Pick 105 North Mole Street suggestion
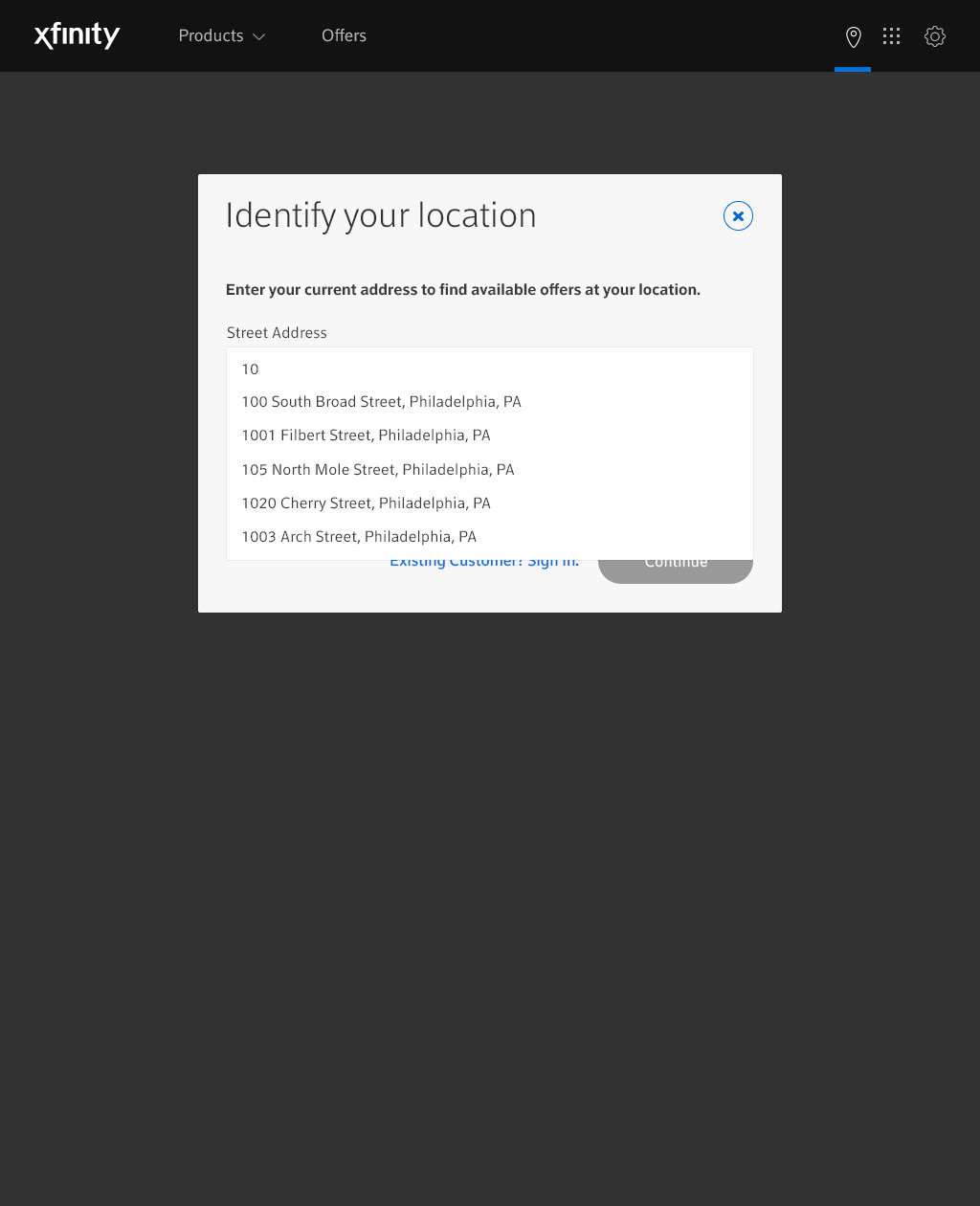This screenshot has height=1206, width=980. (x=490, y=470)
